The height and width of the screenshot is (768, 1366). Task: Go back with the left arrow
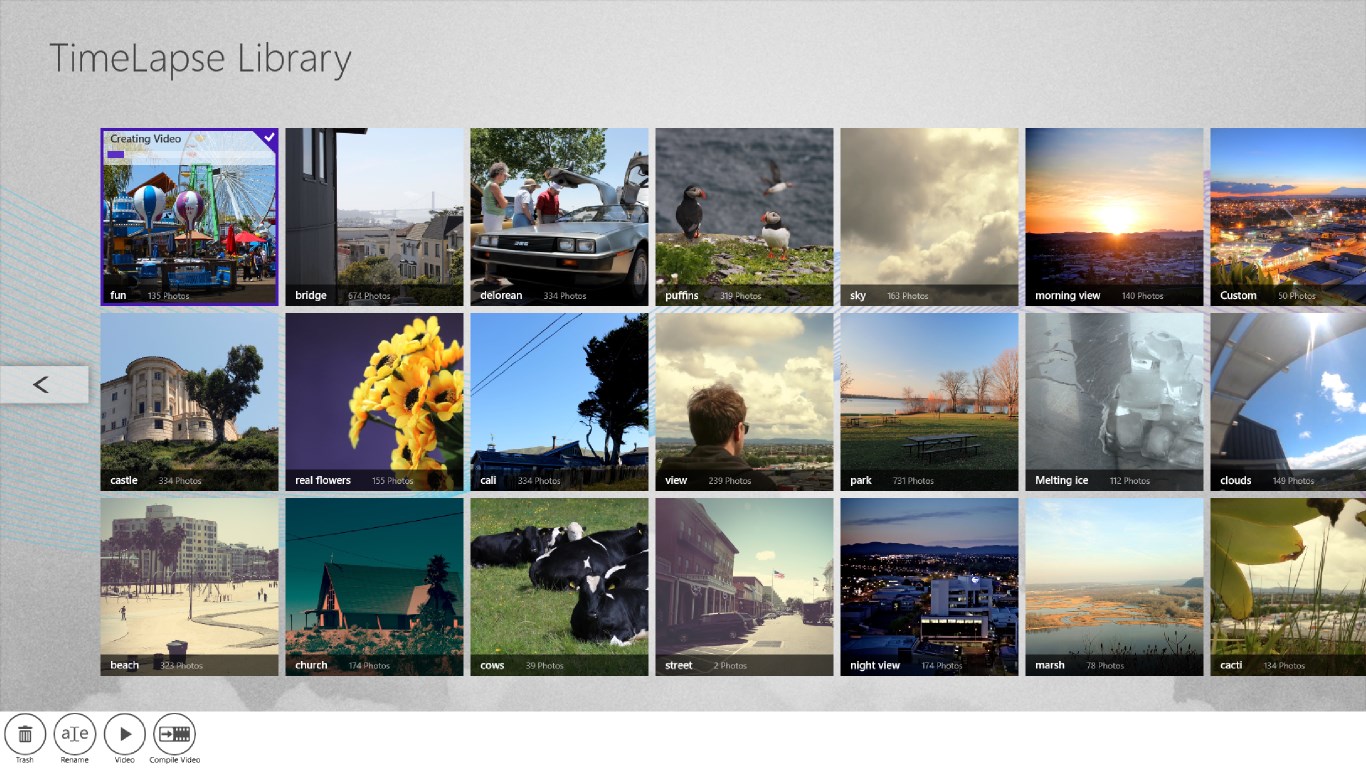(x=43, y=385)
